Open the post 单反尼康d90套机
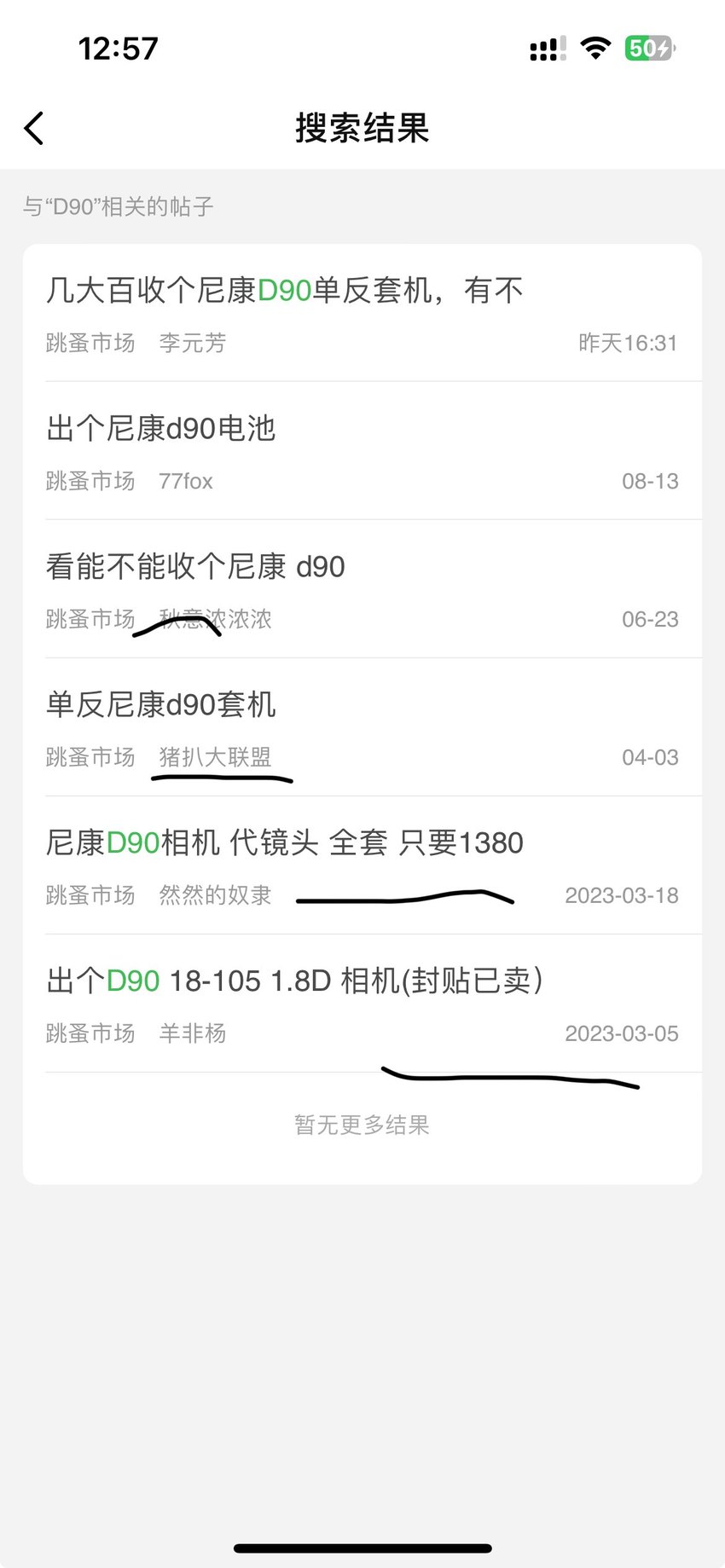 [x=362, y=727]
